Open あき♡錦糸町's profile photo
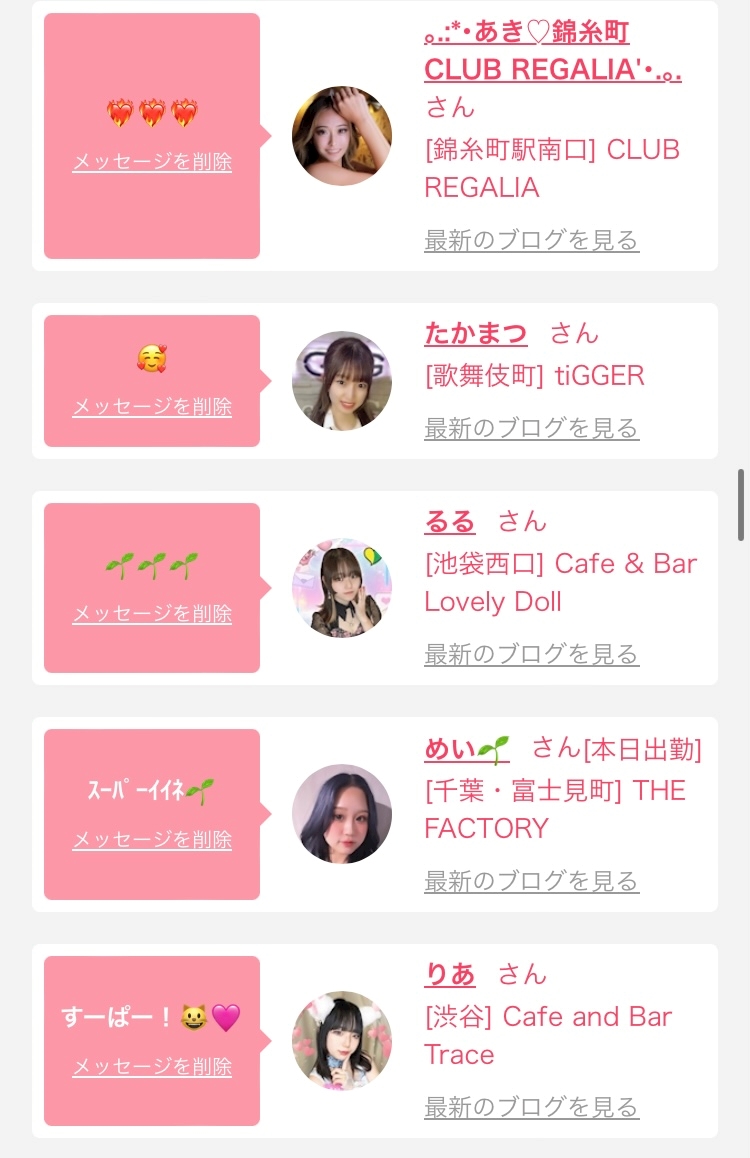This screenshot has width=750, height=1158. click(x=342, y=136)
